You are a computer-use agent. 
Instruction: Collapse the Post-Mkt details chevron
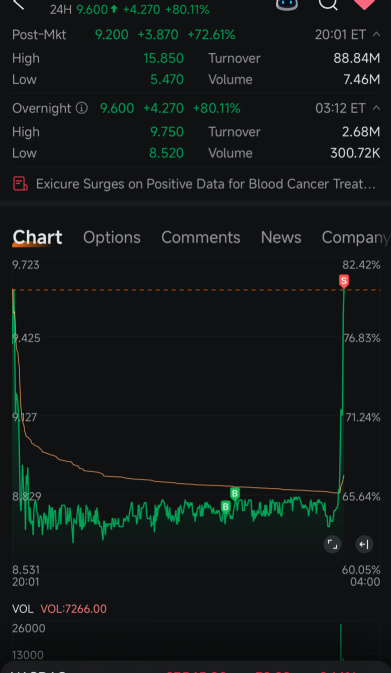tap(376, 34)
